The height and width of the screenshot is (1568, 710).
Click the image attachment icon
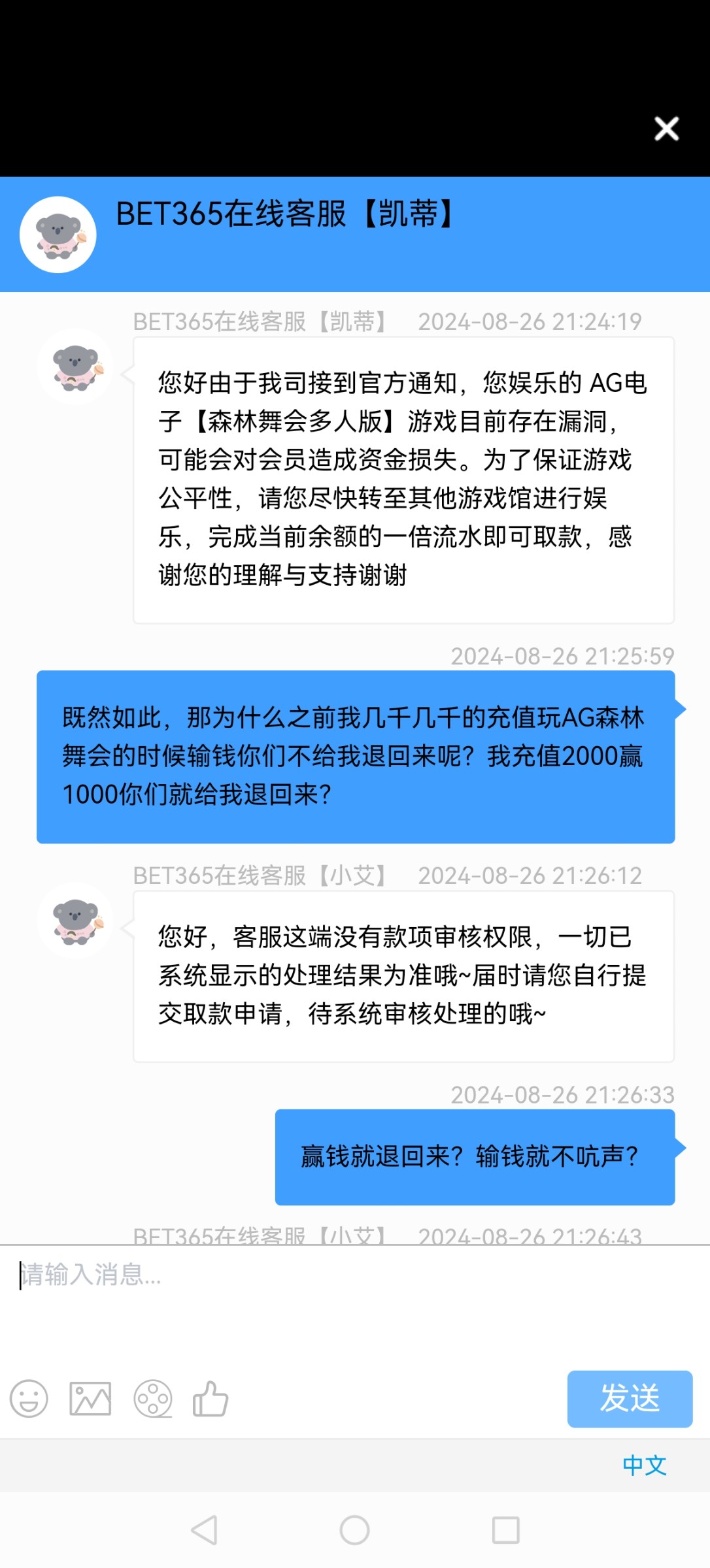[92, 1398]
